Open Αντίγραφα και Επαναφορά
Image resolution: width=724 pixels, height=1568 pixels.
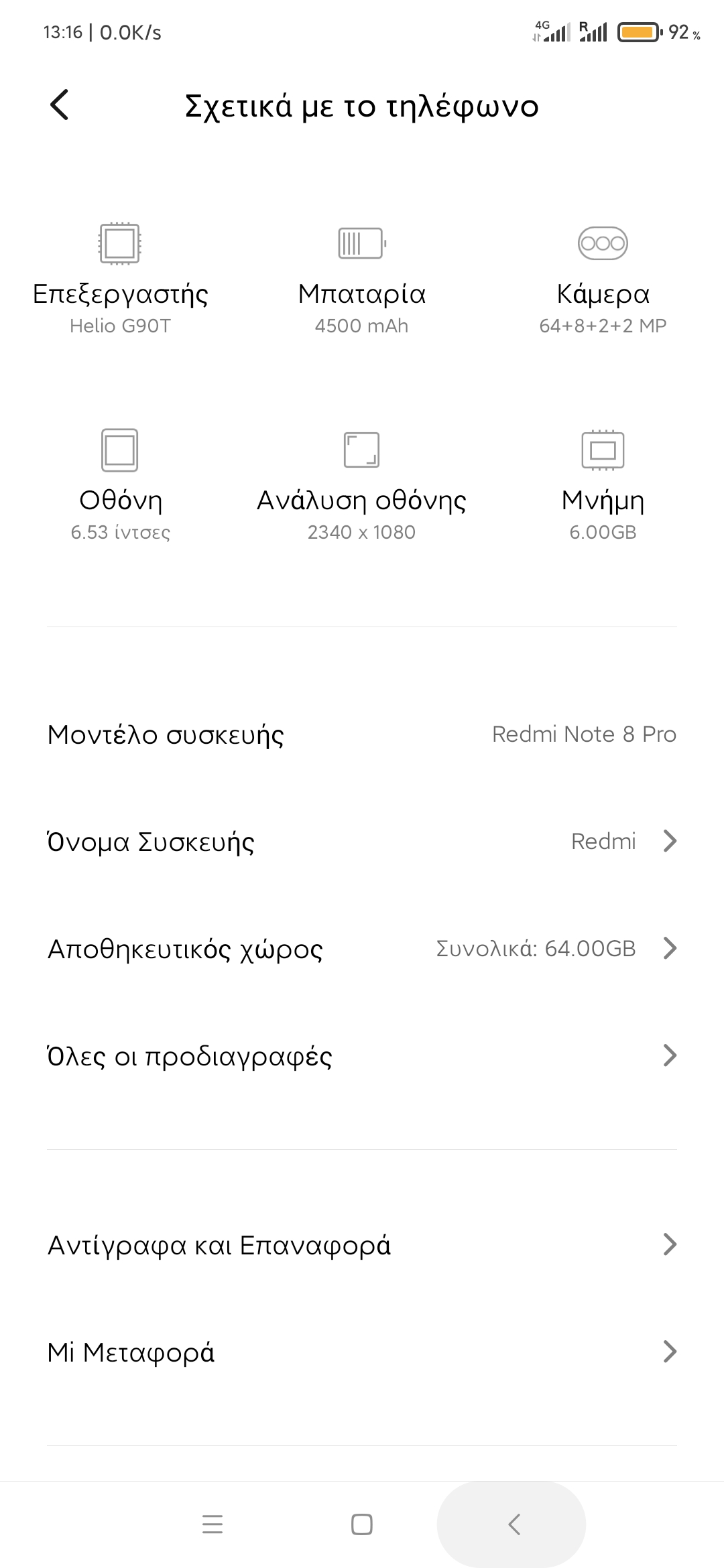point(362,1245)
